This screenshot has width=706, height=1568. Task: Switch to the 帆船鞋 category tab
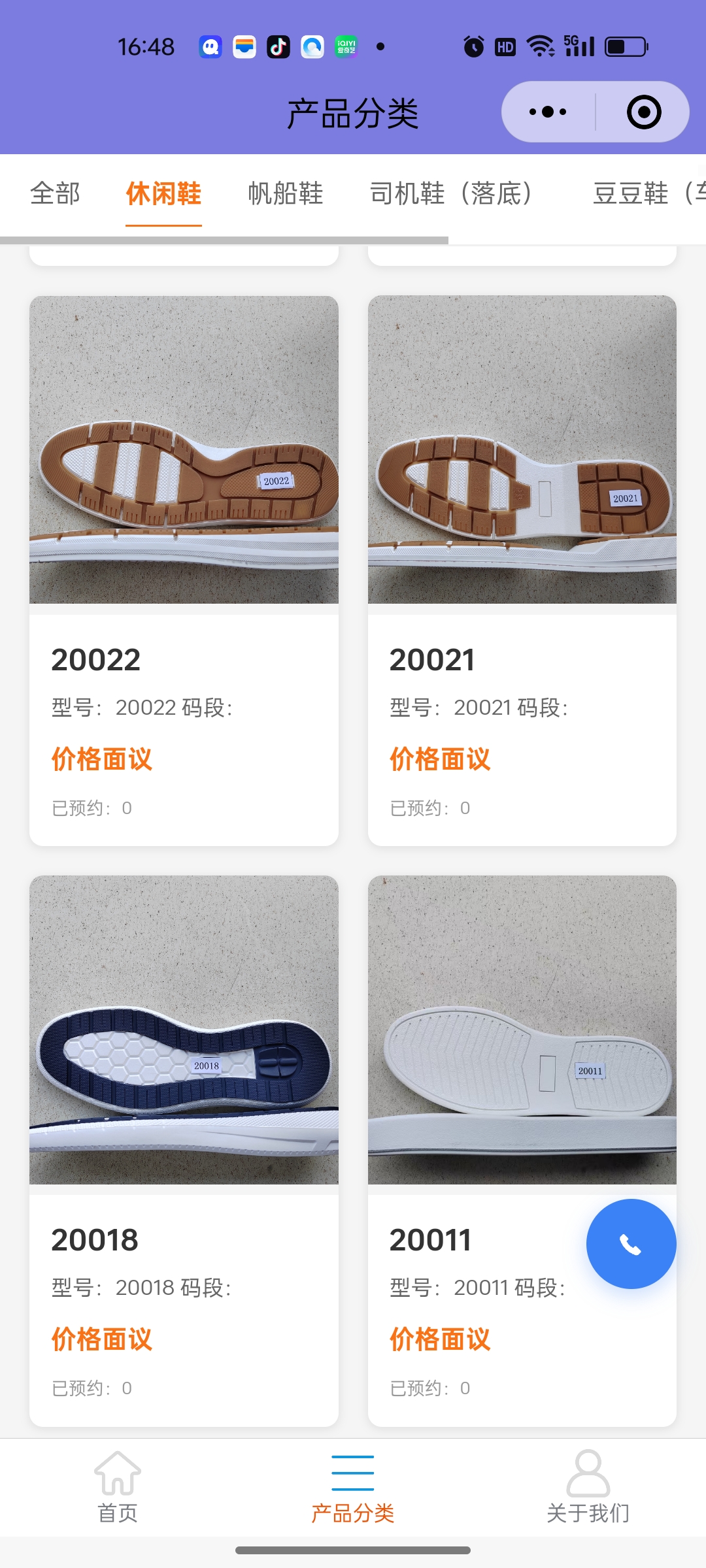click(286, 193)
